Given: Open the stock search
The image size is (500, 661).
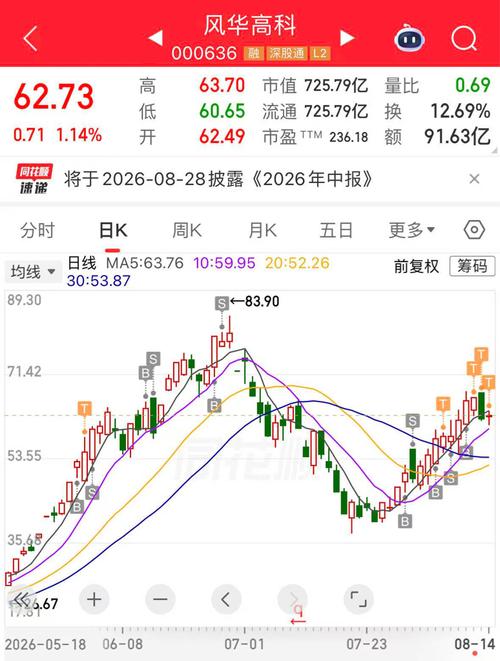Looking at the screenshot, I should tap(464, 38).
